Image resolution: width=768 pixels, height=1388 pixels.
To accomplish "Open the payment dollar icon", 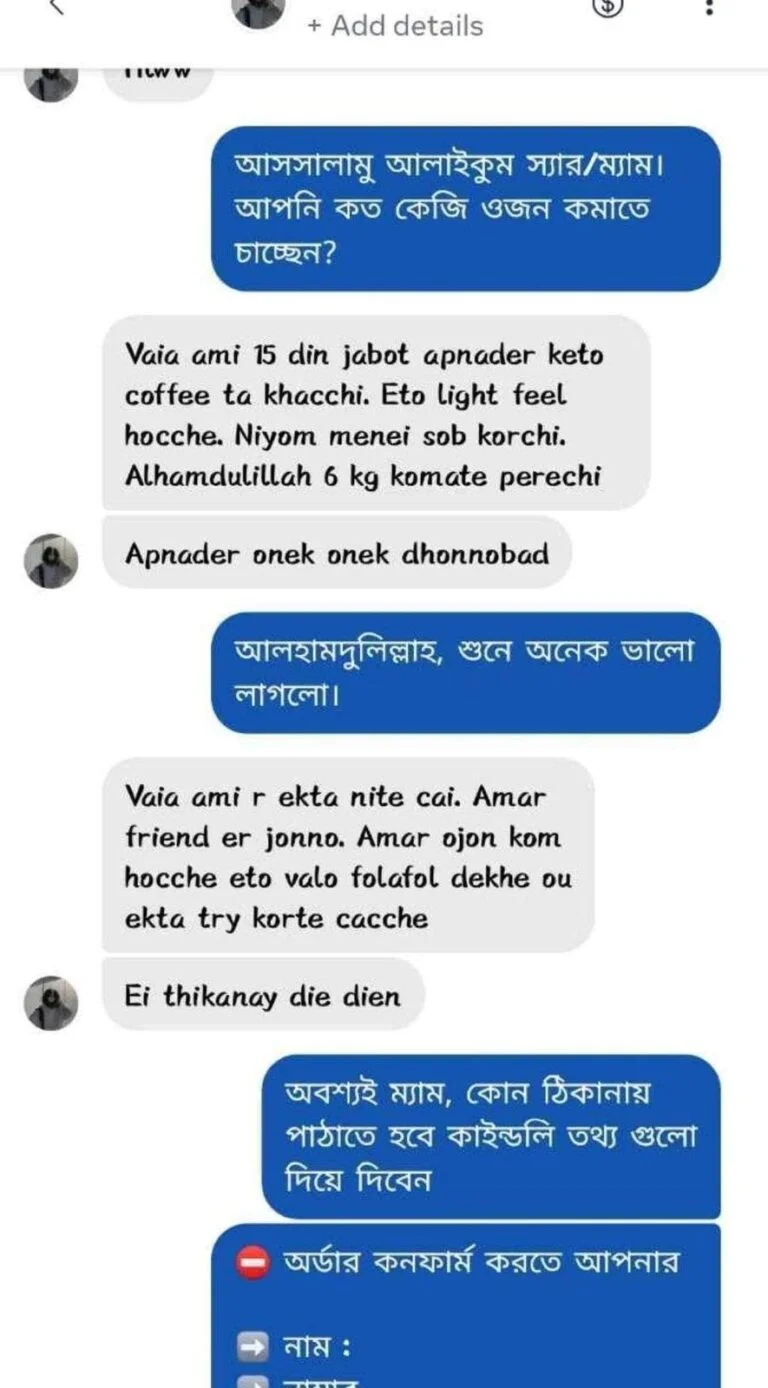I will (609, 6).
